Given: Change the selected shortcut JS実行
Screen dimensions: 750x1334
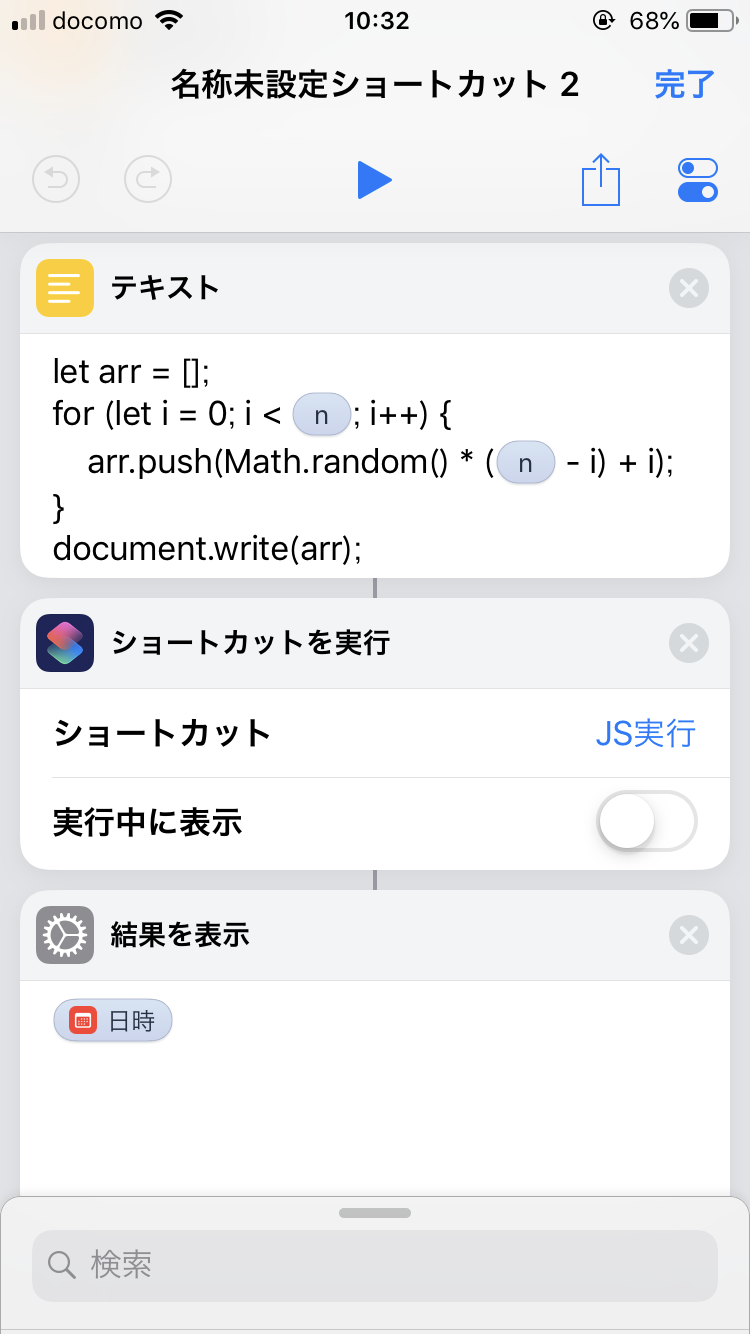Looking at the screenshot, I should click(645, 733).
